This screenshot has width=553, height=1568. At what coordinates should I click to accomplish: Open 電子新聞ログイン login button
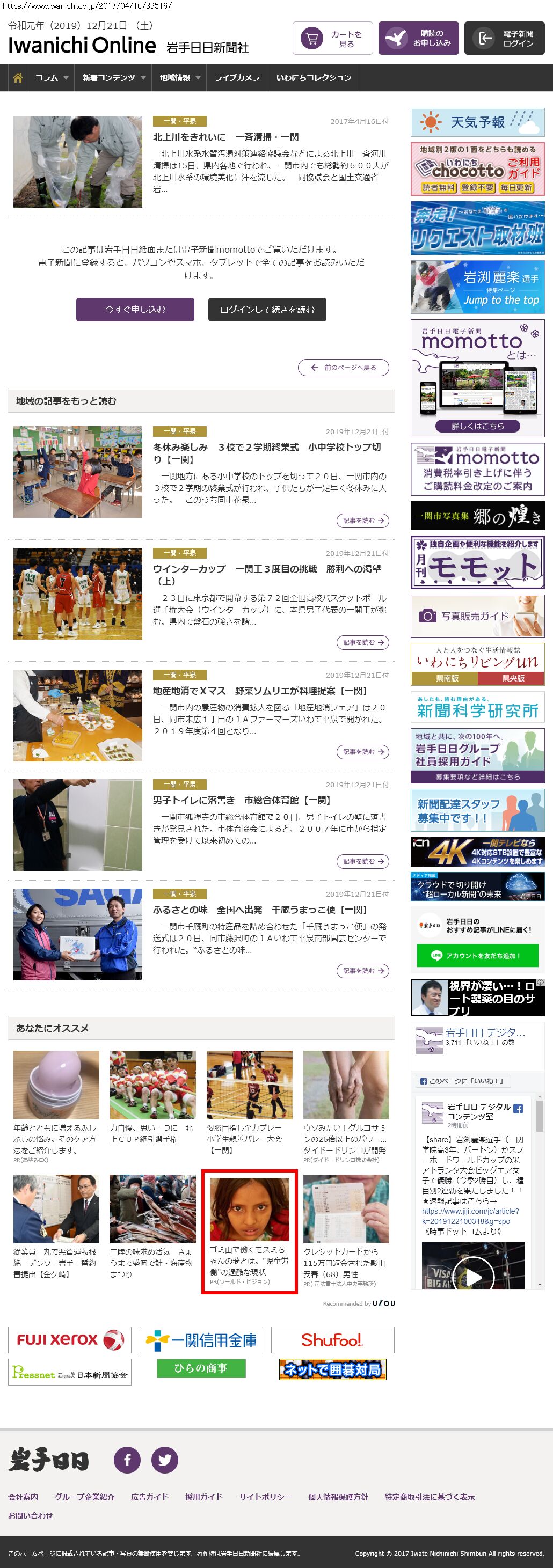click(x=504, y=38)
